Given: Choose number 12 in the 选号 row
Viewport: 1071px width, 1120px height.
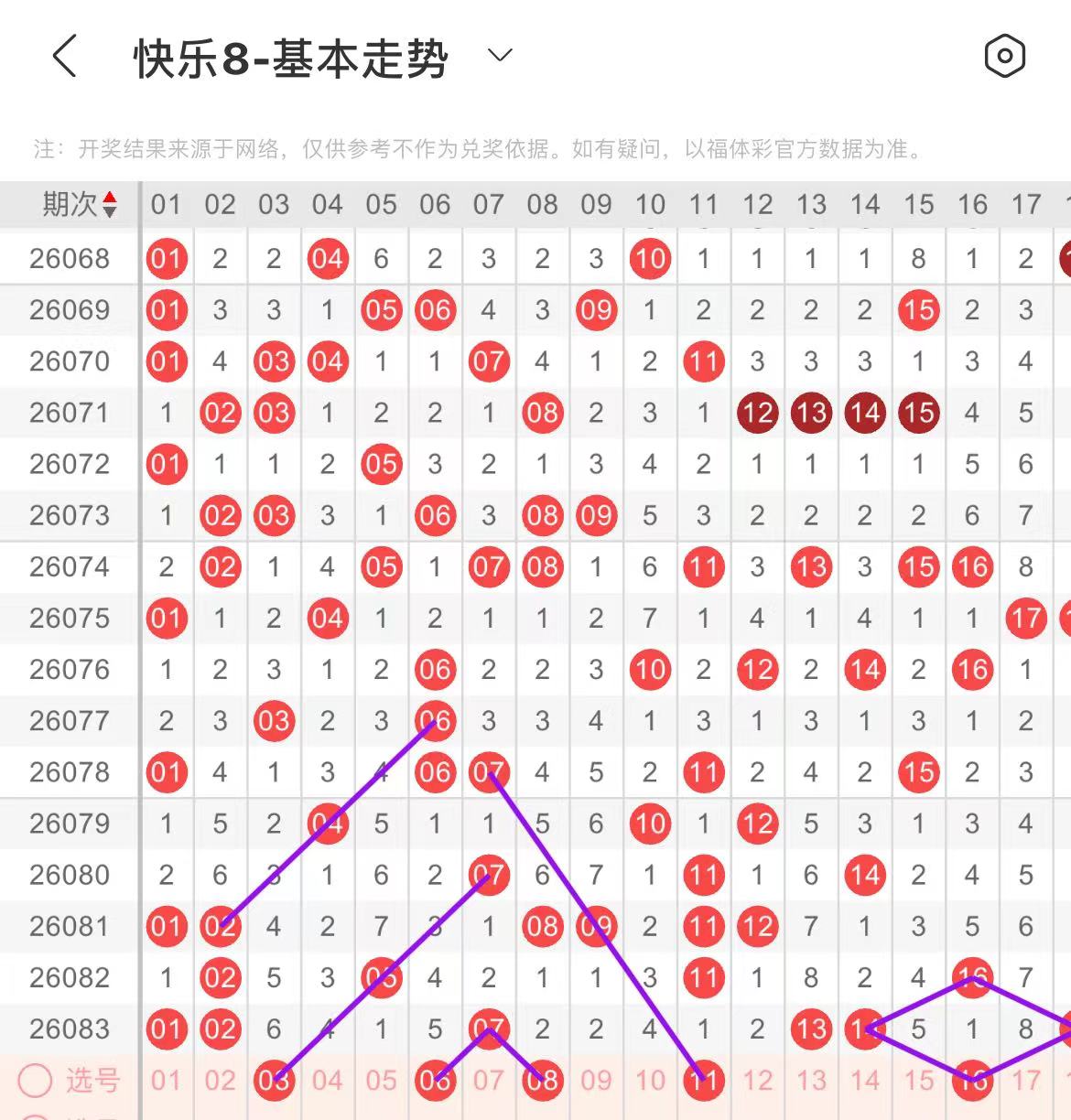Looking at the screenshot, I should pos(757,1081).
